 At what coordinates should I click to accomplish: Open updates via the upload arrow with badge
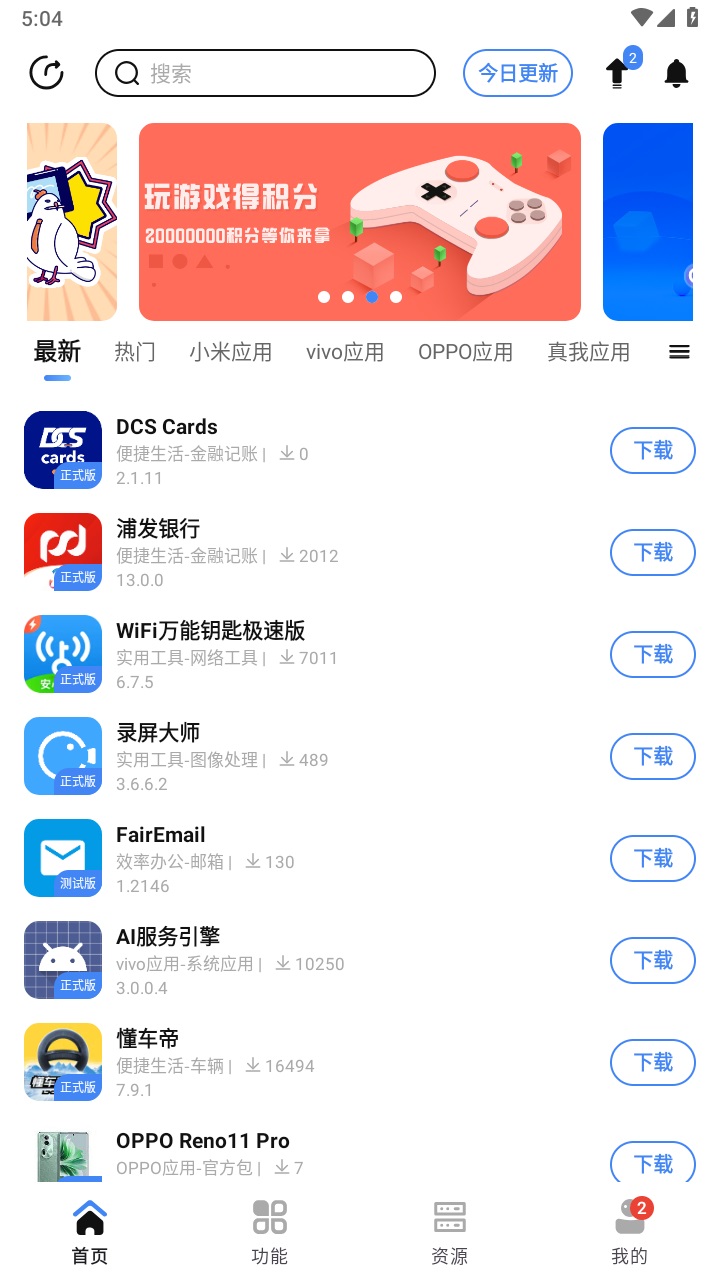[x=617, y=74]
